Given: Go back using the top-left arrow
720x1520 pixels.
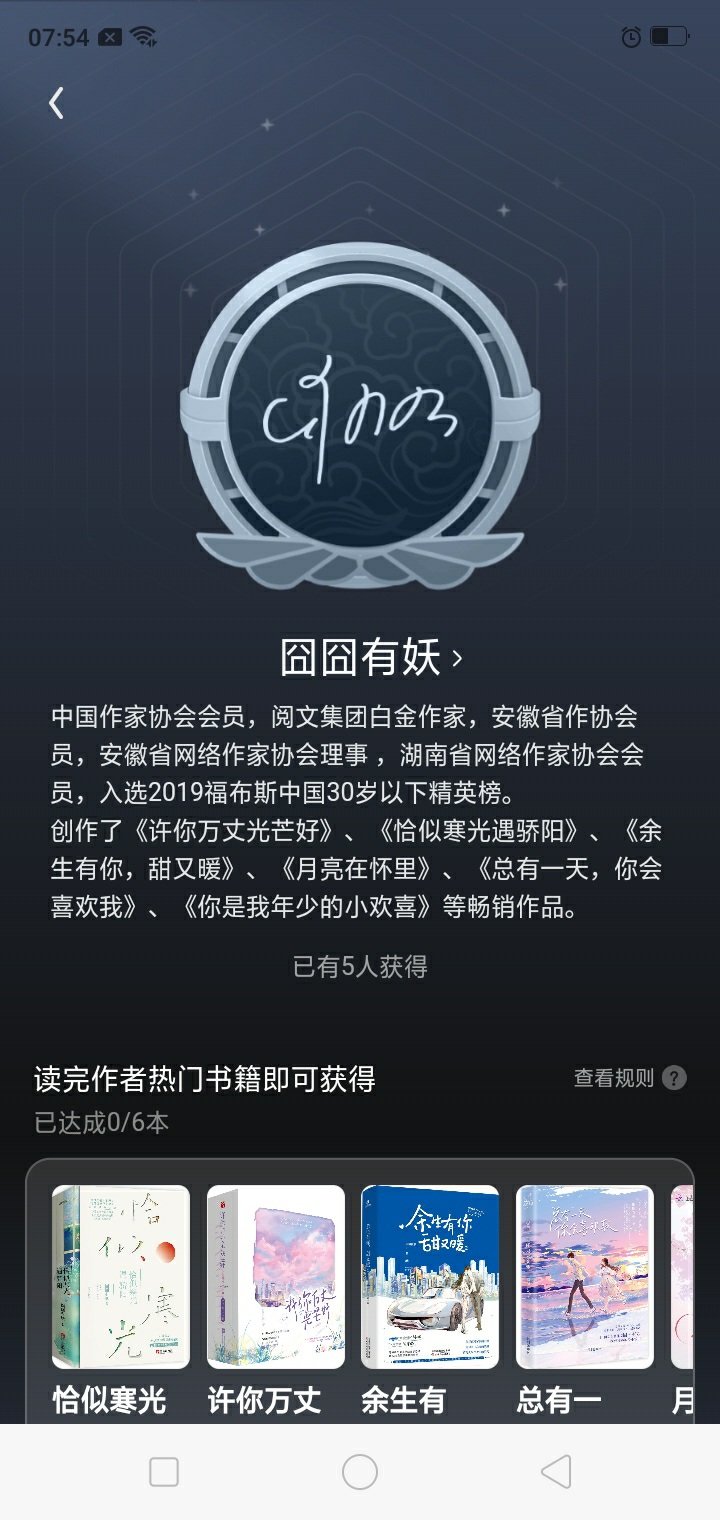Looking at the screenshot, I should pyautogui.click(x=56, y=103).
